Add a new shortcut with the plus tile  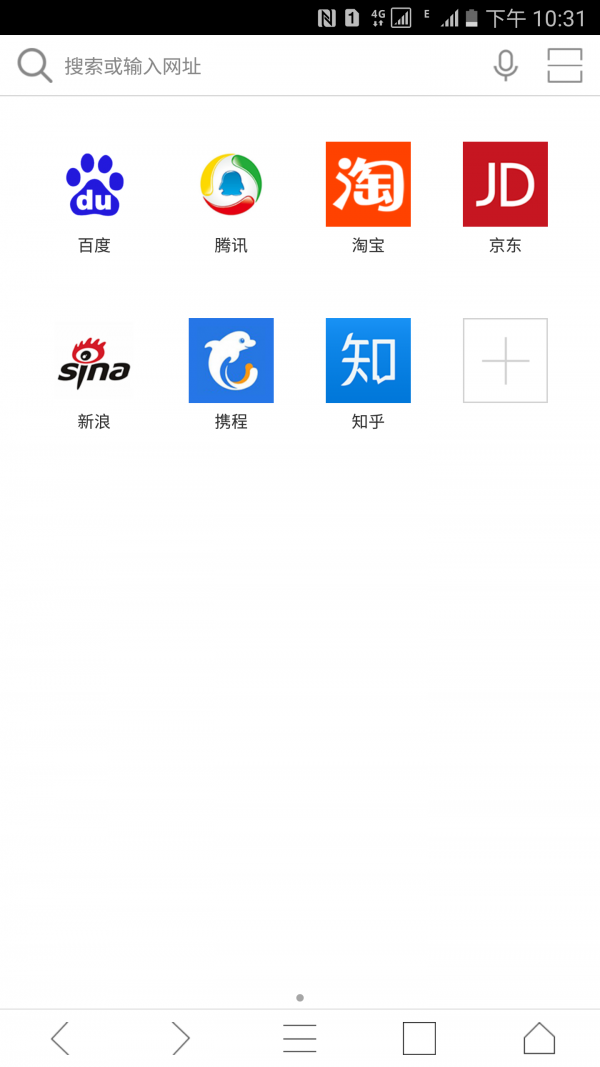coord(505,361)
